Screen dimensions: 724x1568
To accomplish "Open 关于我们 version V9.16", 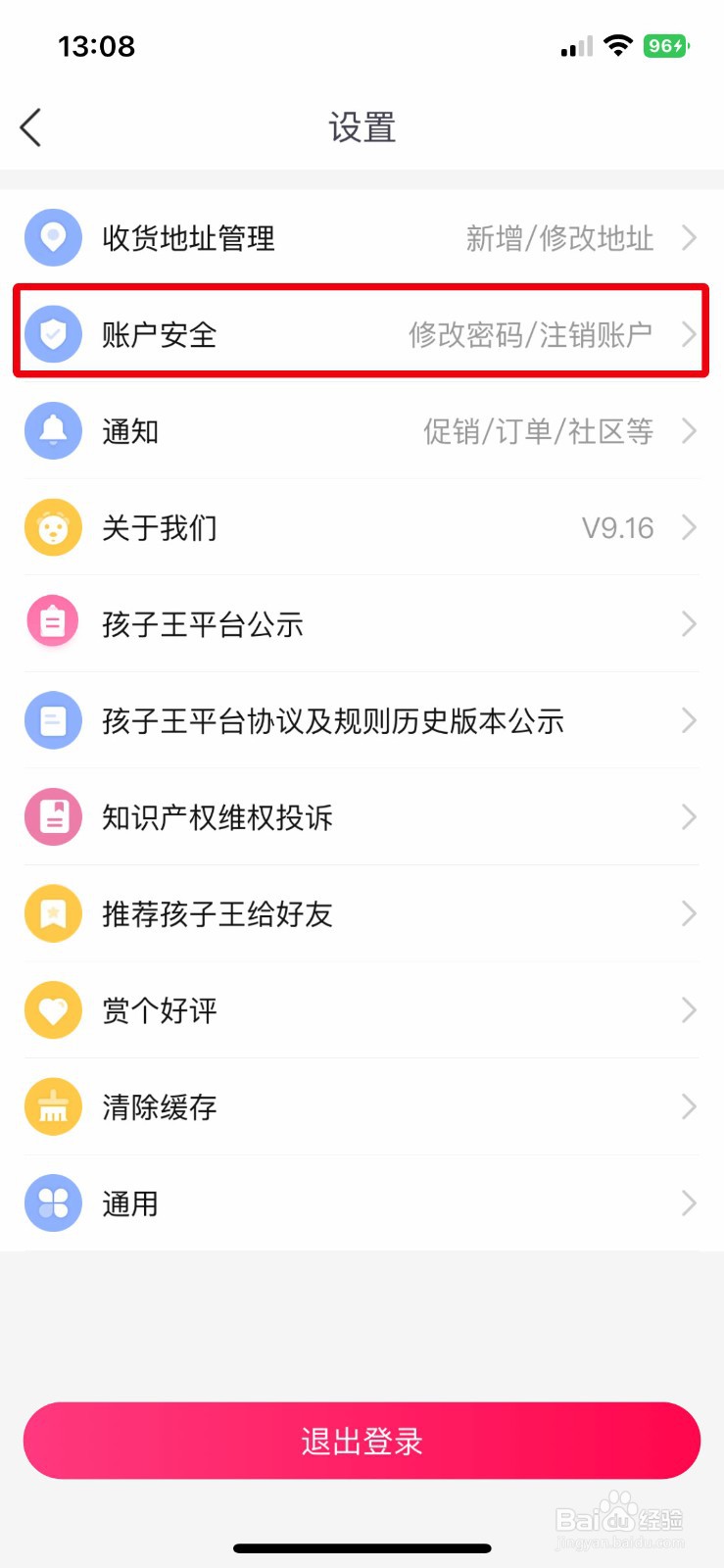I will pyautogui.click(x=362, y=528).
